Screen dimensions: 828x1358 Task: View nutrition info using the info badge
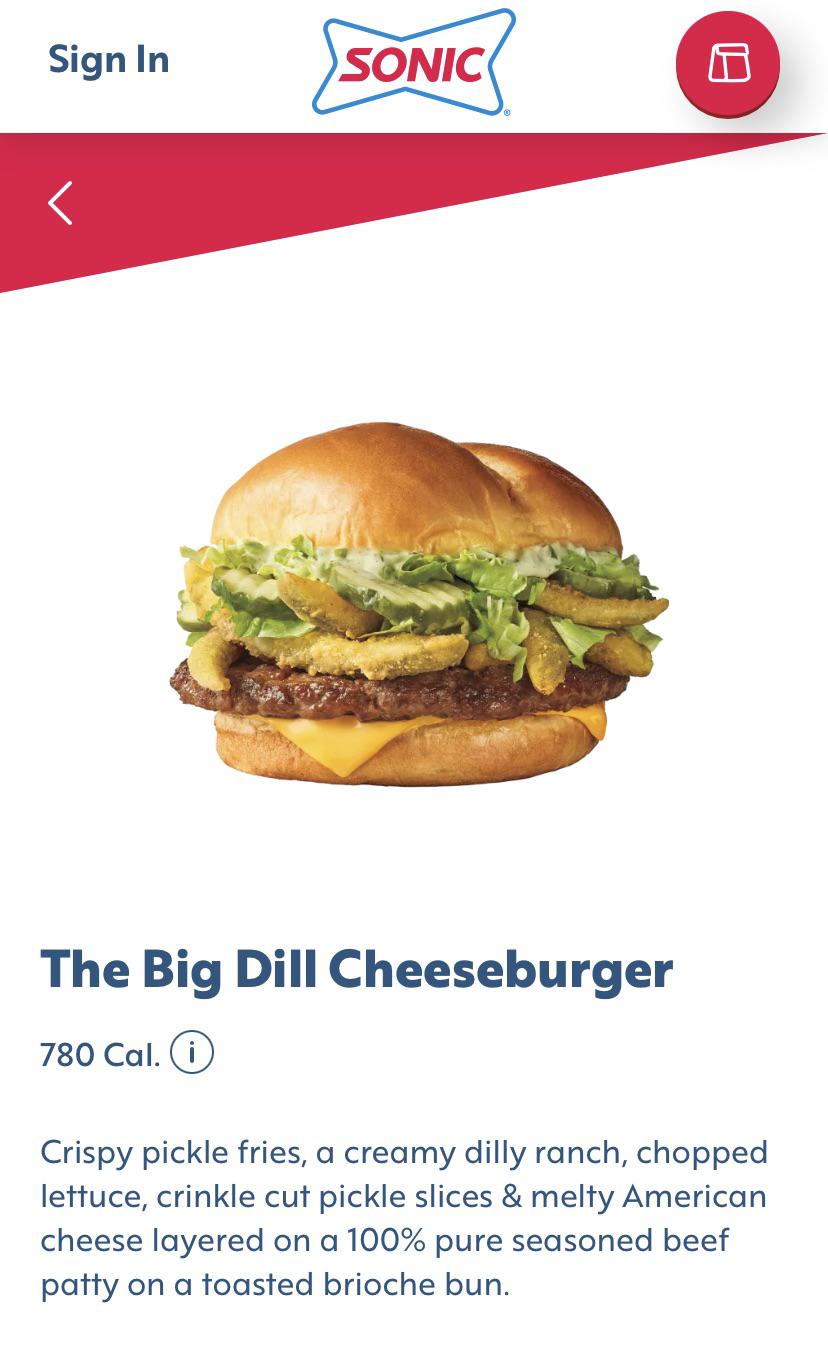pos(193,1052)
